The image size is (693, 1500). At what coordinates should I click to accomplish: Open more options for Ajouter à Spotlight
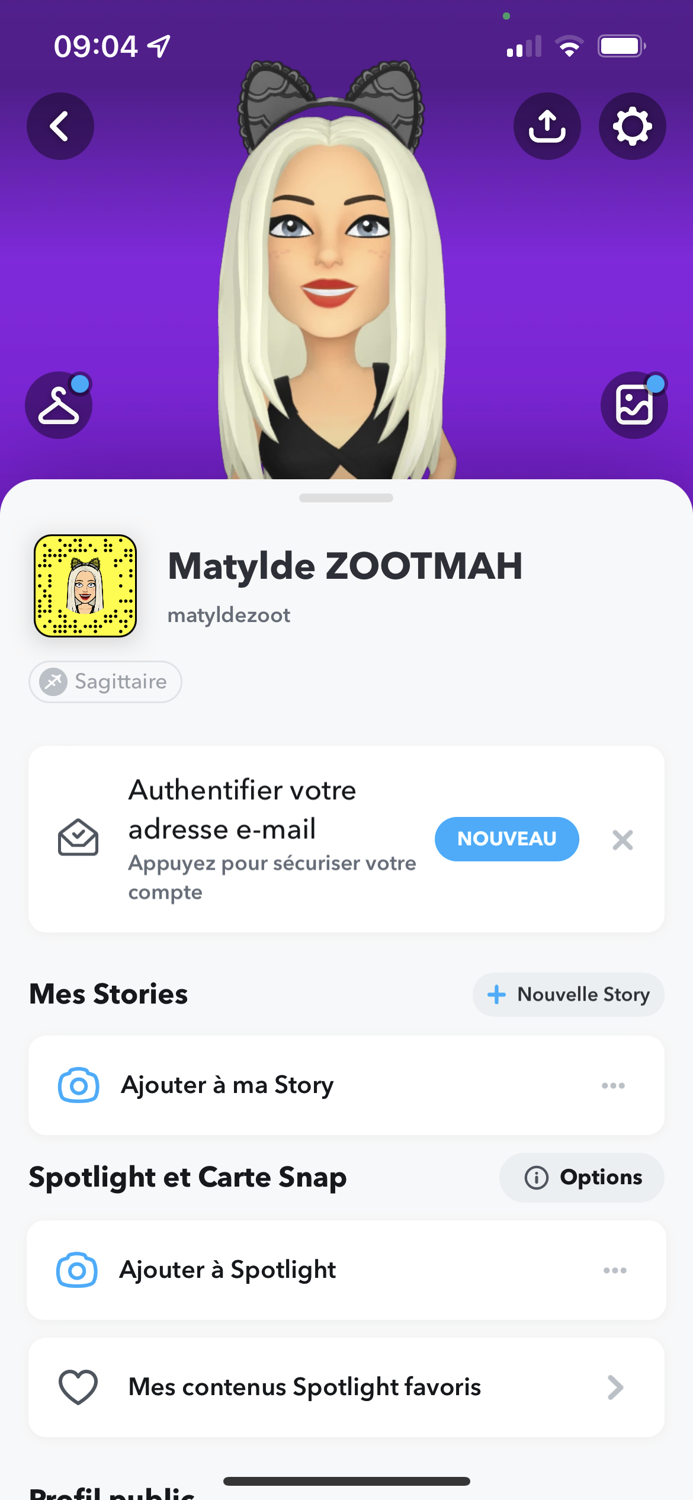[x=615, y=1270]
